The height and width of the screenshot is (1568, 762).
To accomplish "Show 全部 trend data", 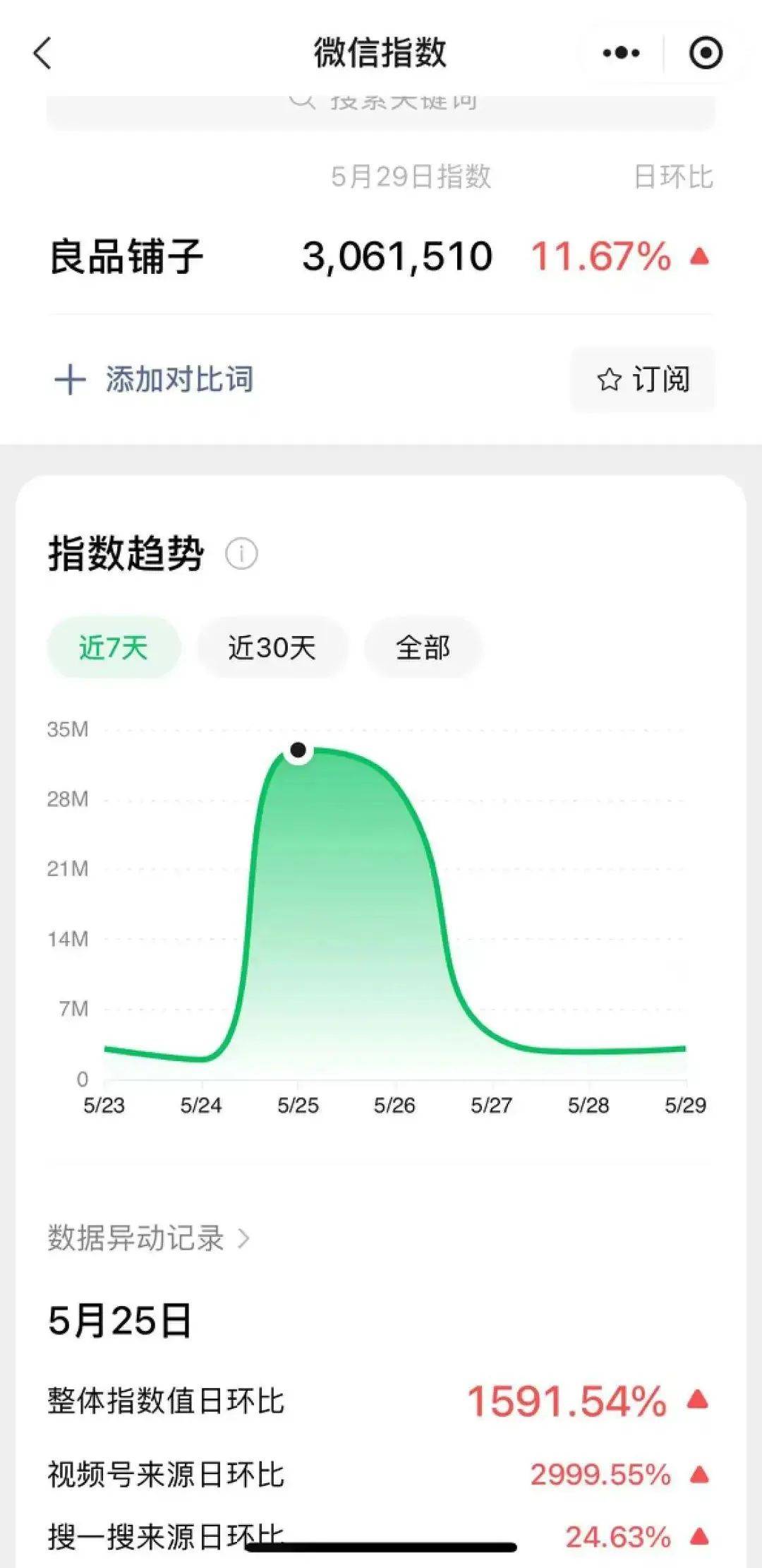I will pos(423,647).
